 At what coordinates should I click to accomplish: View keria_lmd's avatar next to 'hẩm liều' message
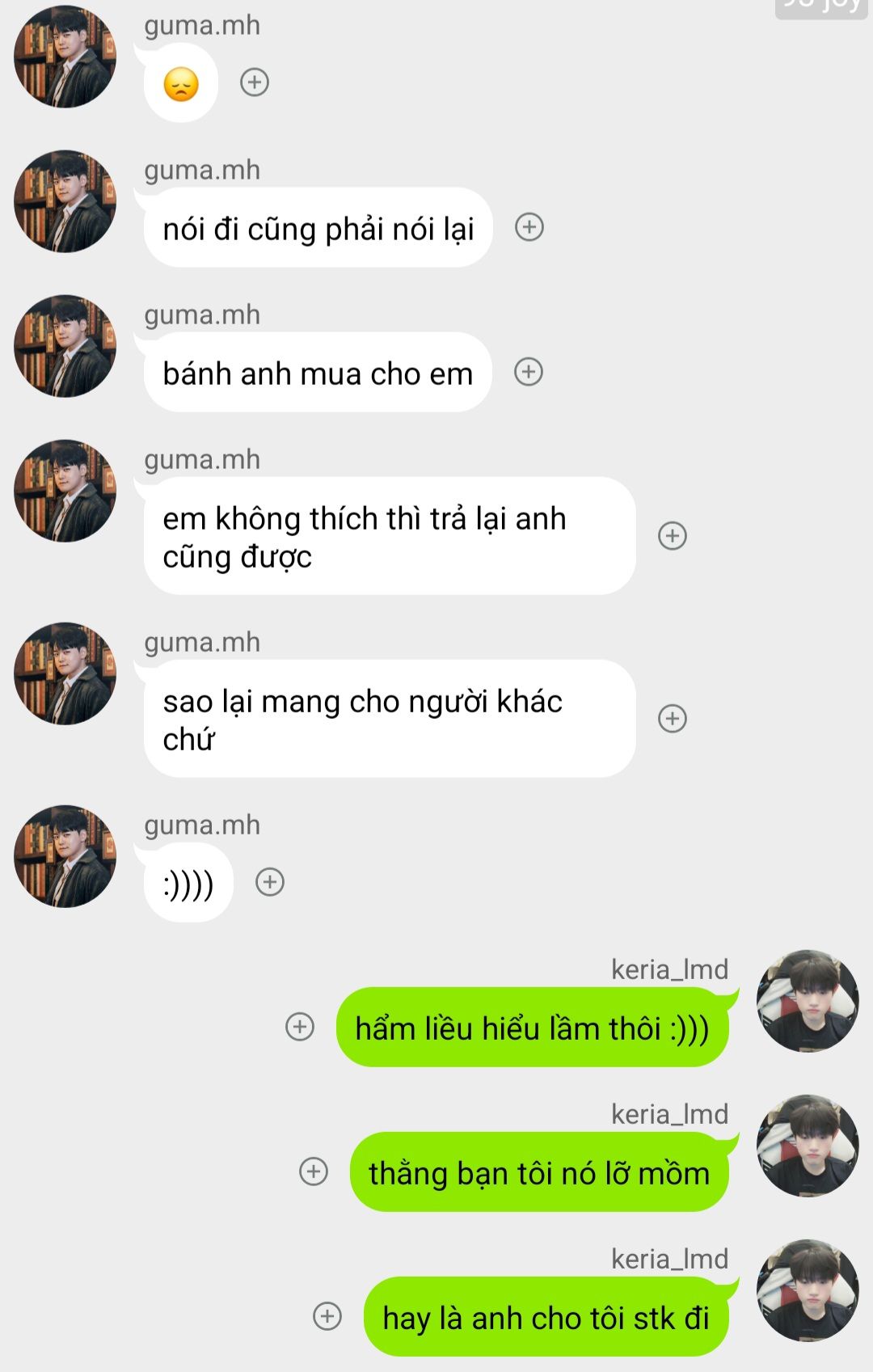coord(807,1001)
